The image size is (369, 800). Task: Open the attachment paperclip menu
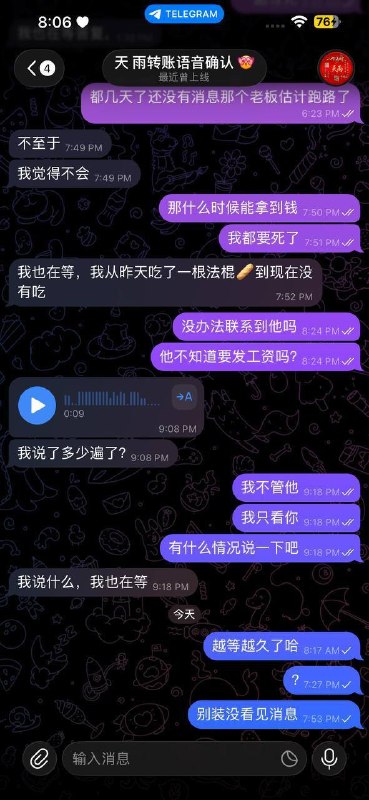38,759
